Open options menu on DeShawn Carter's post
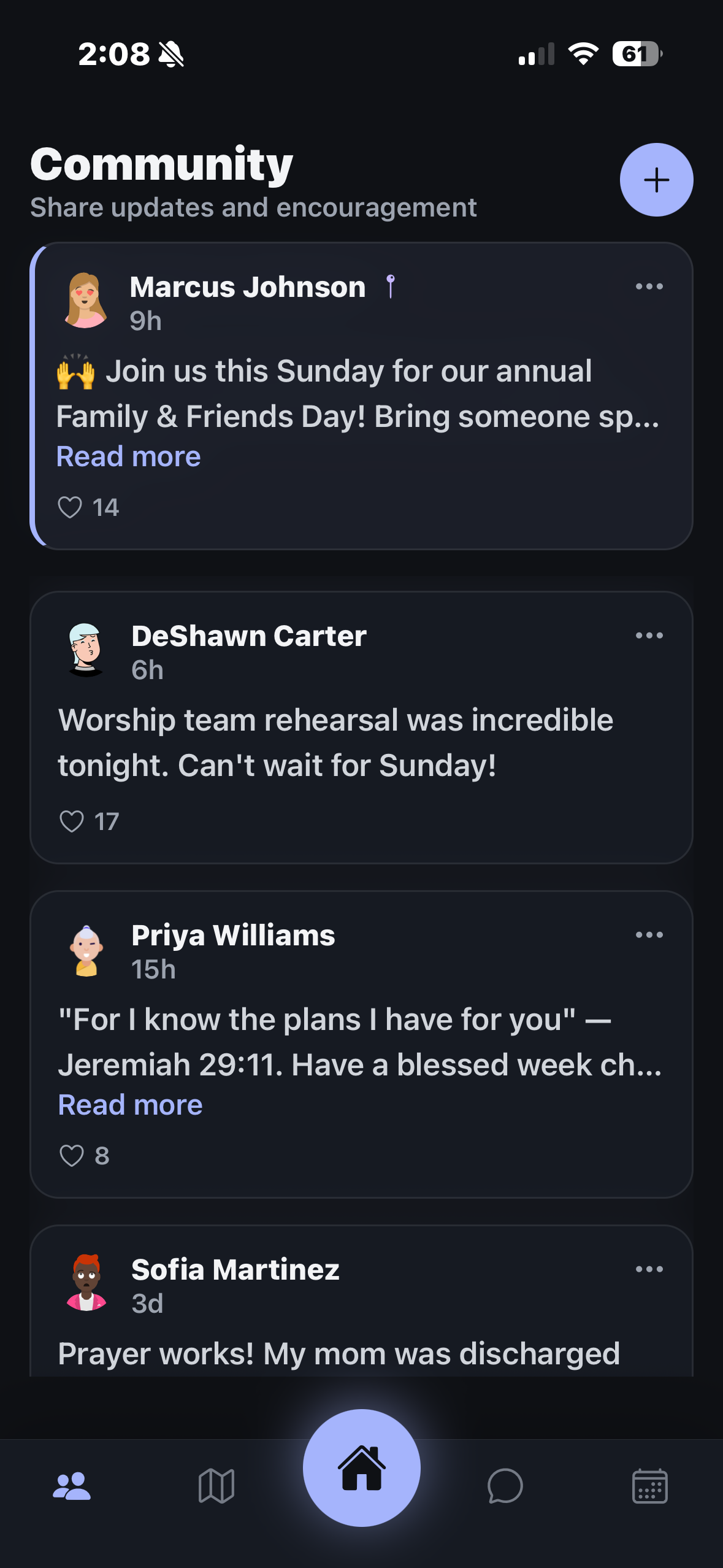 click(x=649, y=636)
